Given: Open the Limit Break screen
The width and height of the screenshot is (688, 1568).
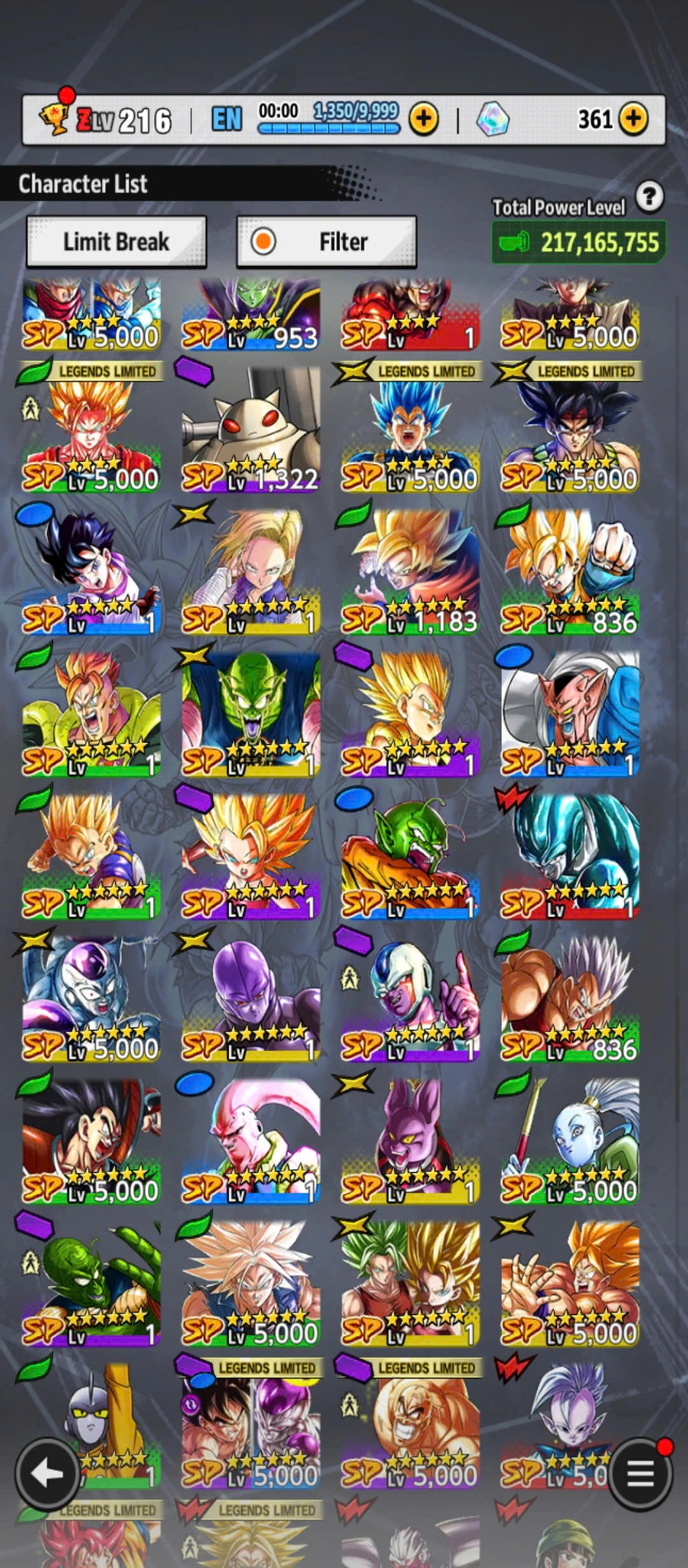Looking at the screenshot, I should 116,242.
